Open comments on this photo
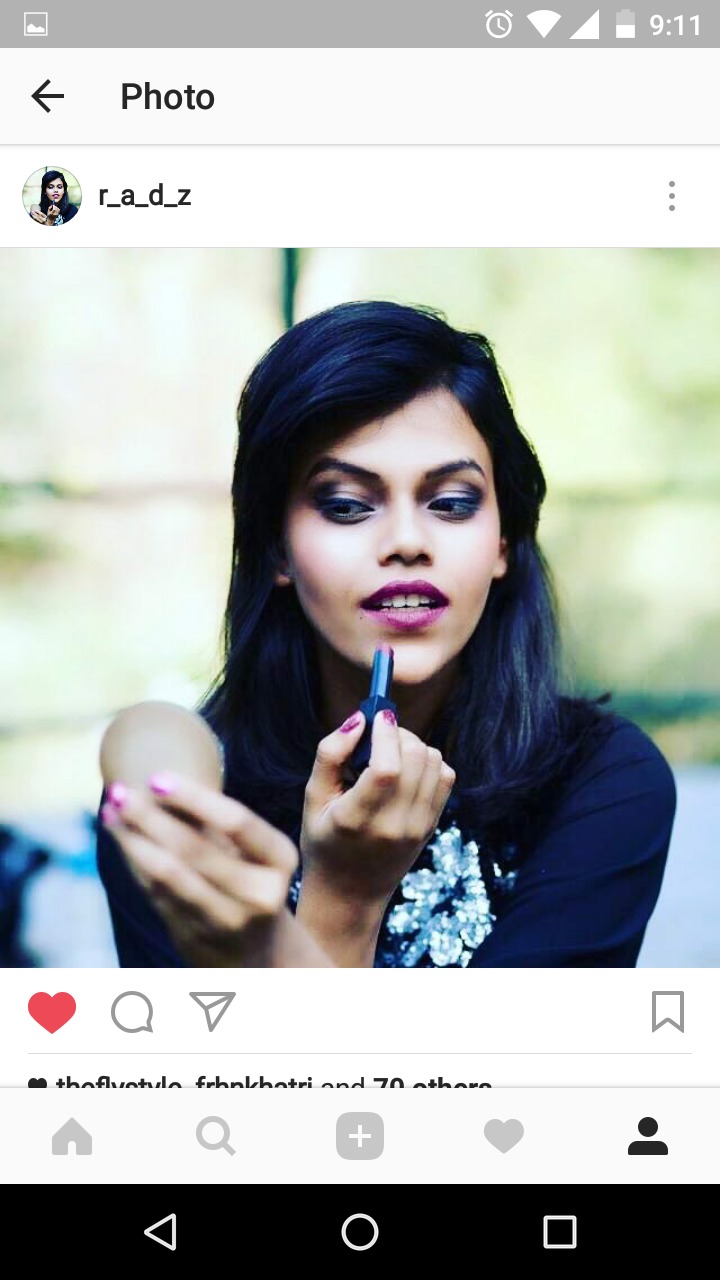This screenshot has height=1280, width=720. tap(132, 1012)
